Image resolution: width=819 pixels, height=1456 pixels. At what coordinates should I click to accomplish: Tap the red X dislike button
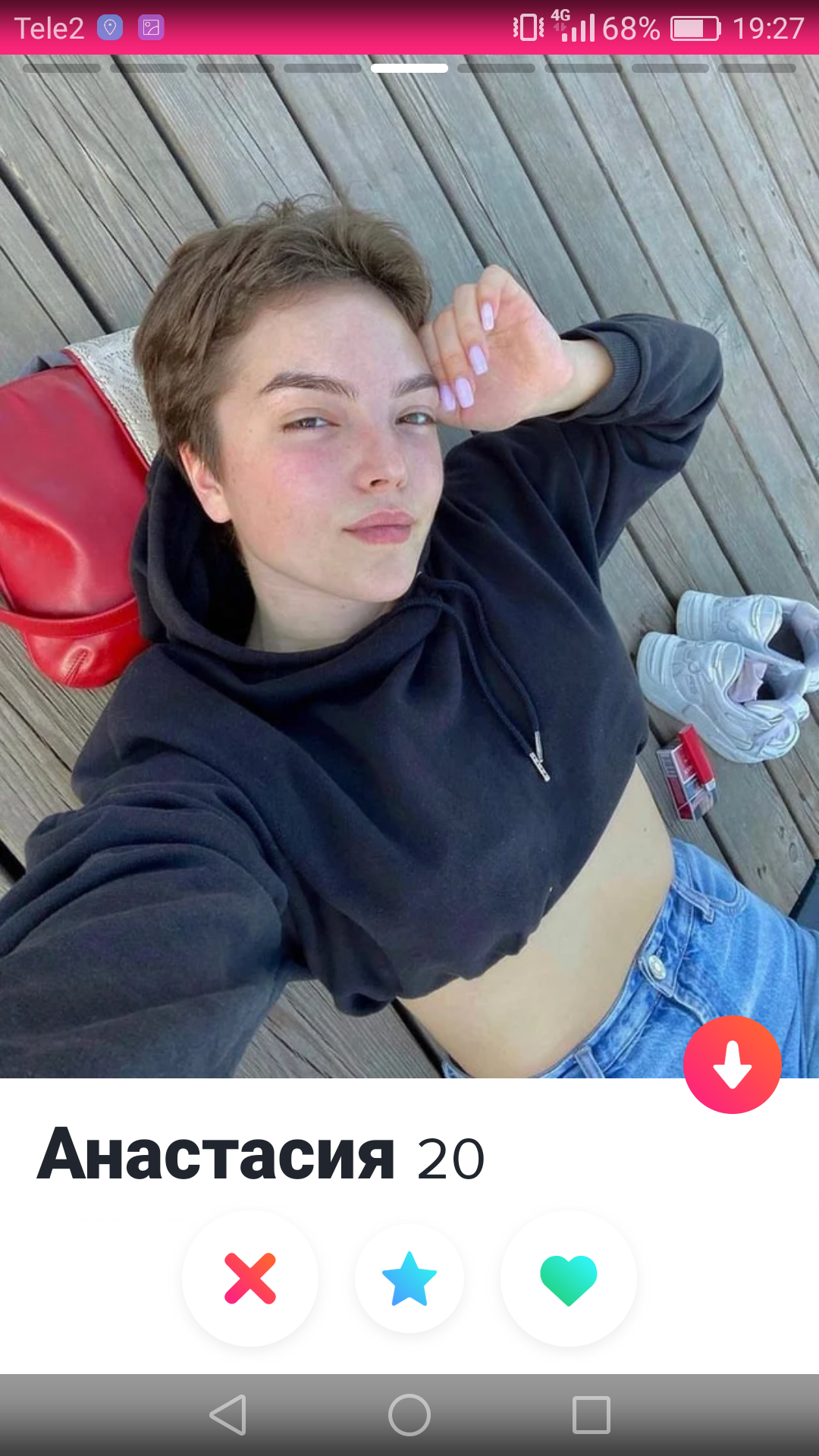[250, 1279]
